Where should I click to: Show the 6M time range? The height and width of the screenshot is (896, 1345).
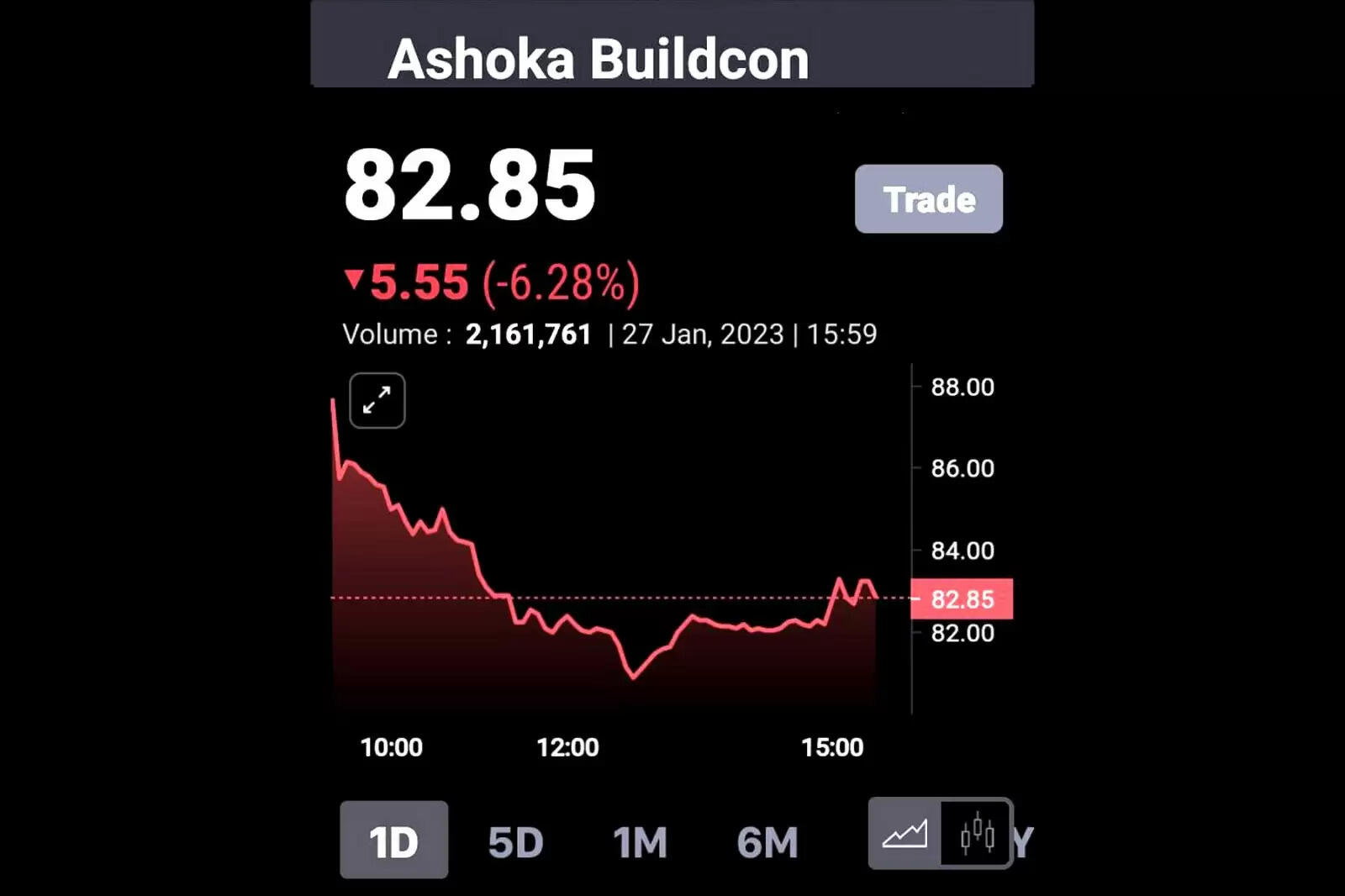(767, 841)
